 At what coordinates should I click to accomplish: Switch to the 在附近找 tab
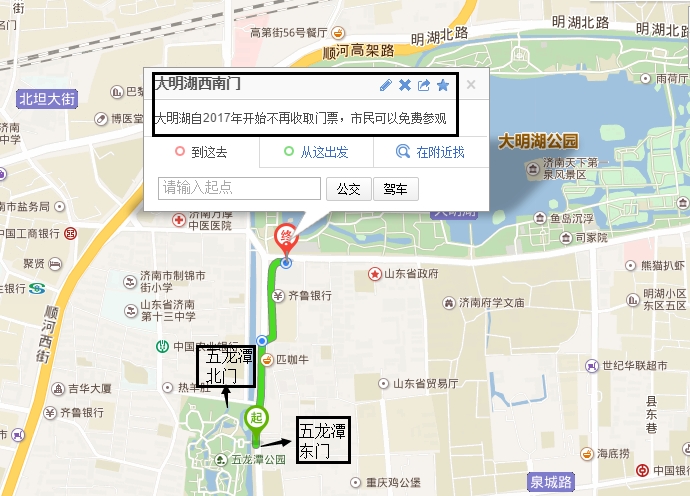click(431, 152)
